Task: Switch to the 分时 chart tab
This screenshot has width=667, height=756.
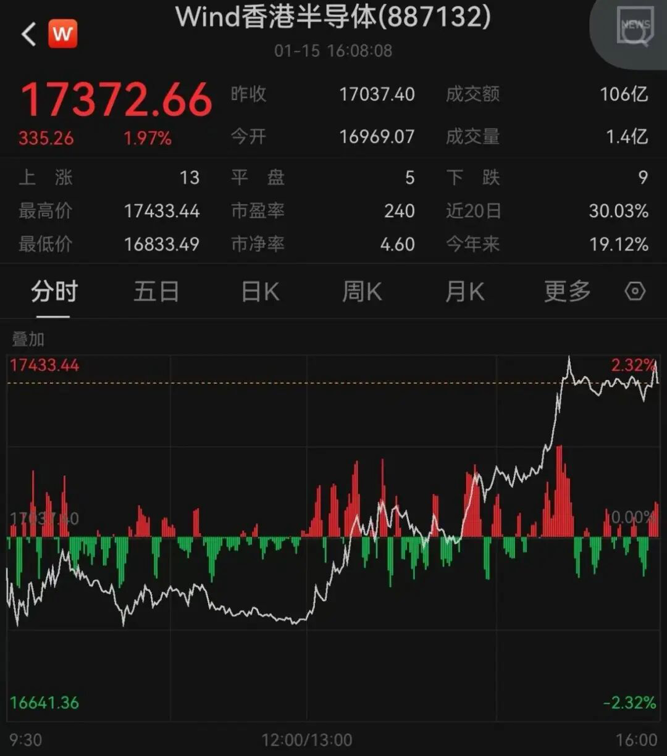Action: point(54,291)
